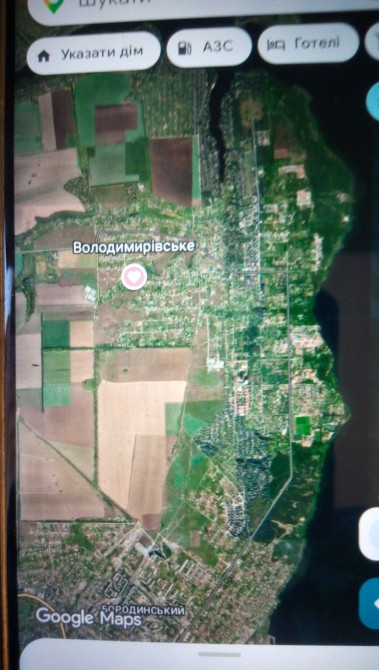Tap the Шукати search field

click(205, 8)
